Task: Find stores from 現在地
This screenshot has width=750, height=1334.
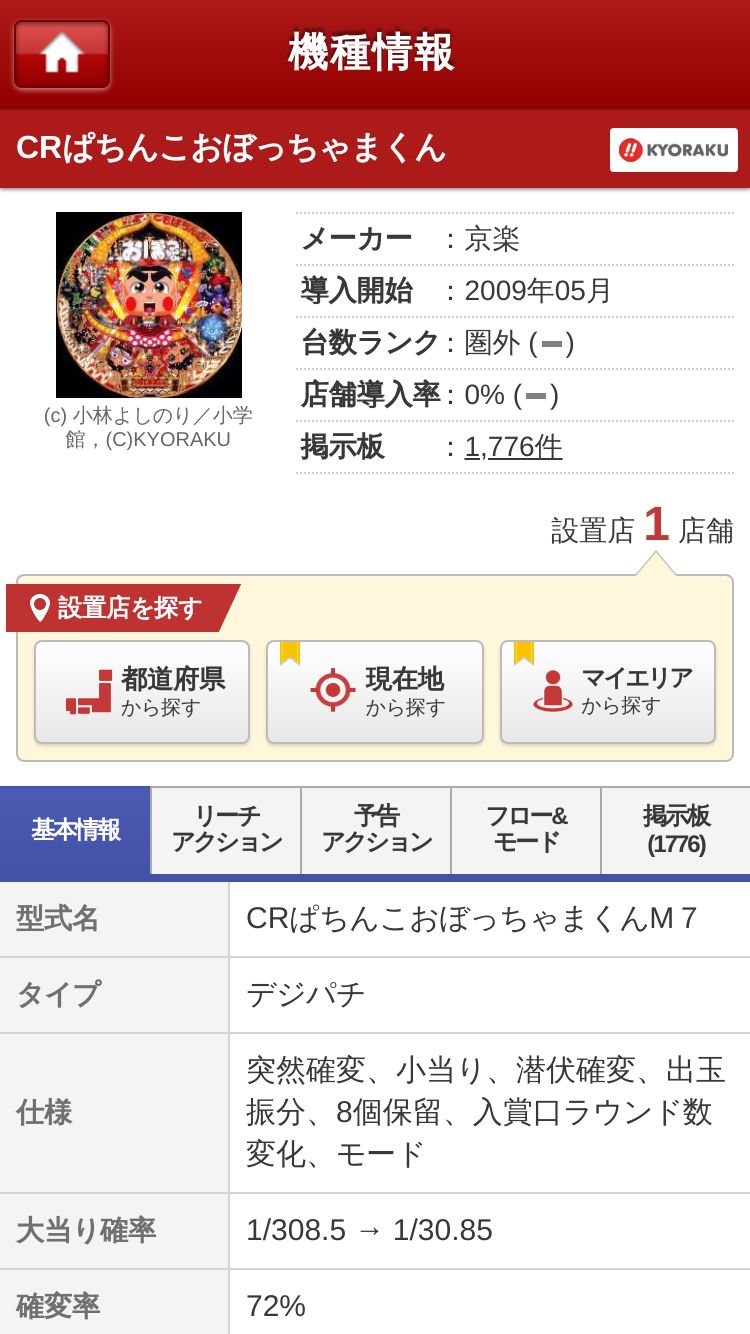Action: coord(375,692)
